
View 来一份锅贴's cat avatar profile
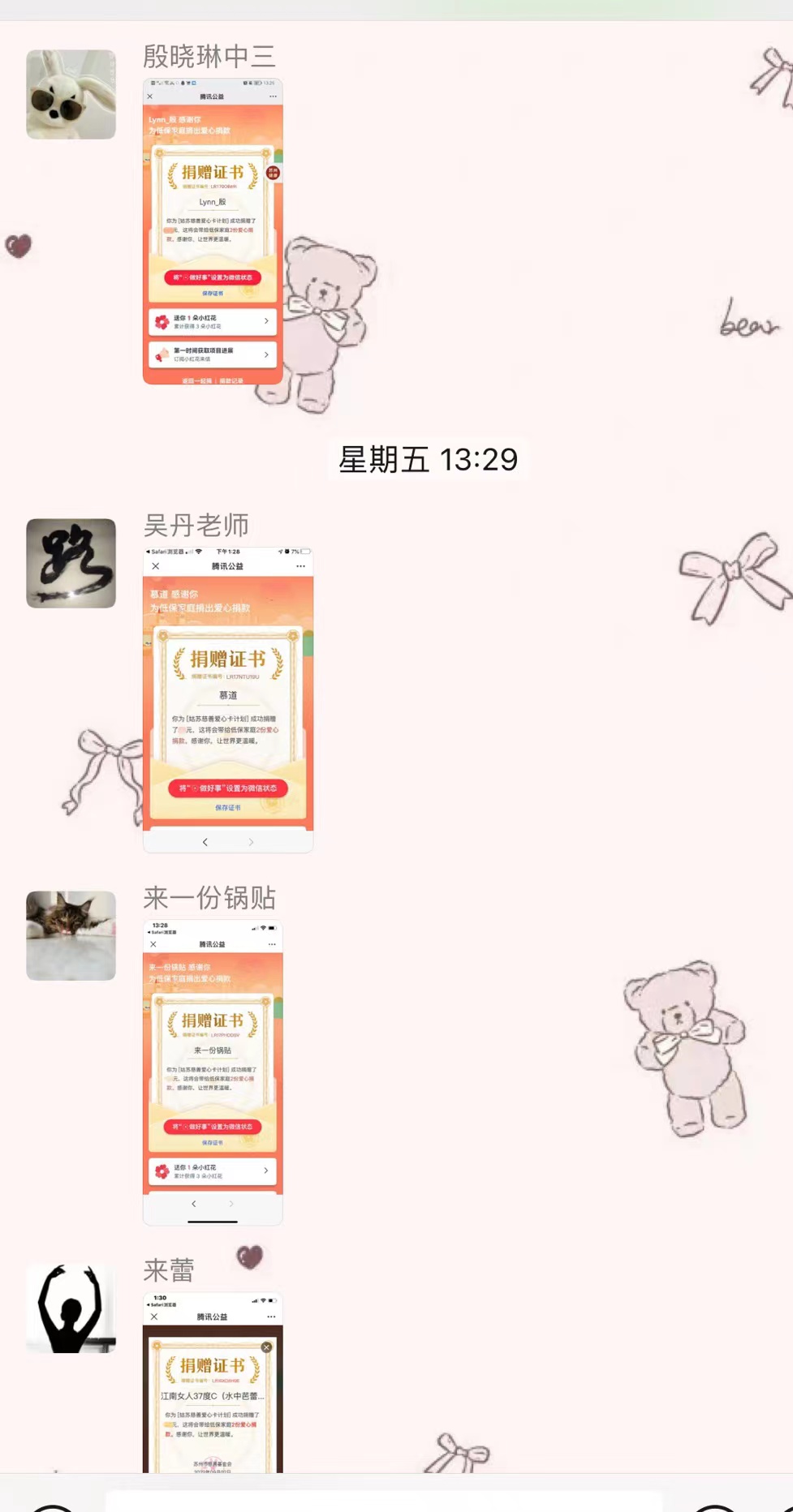pos(71,935)
